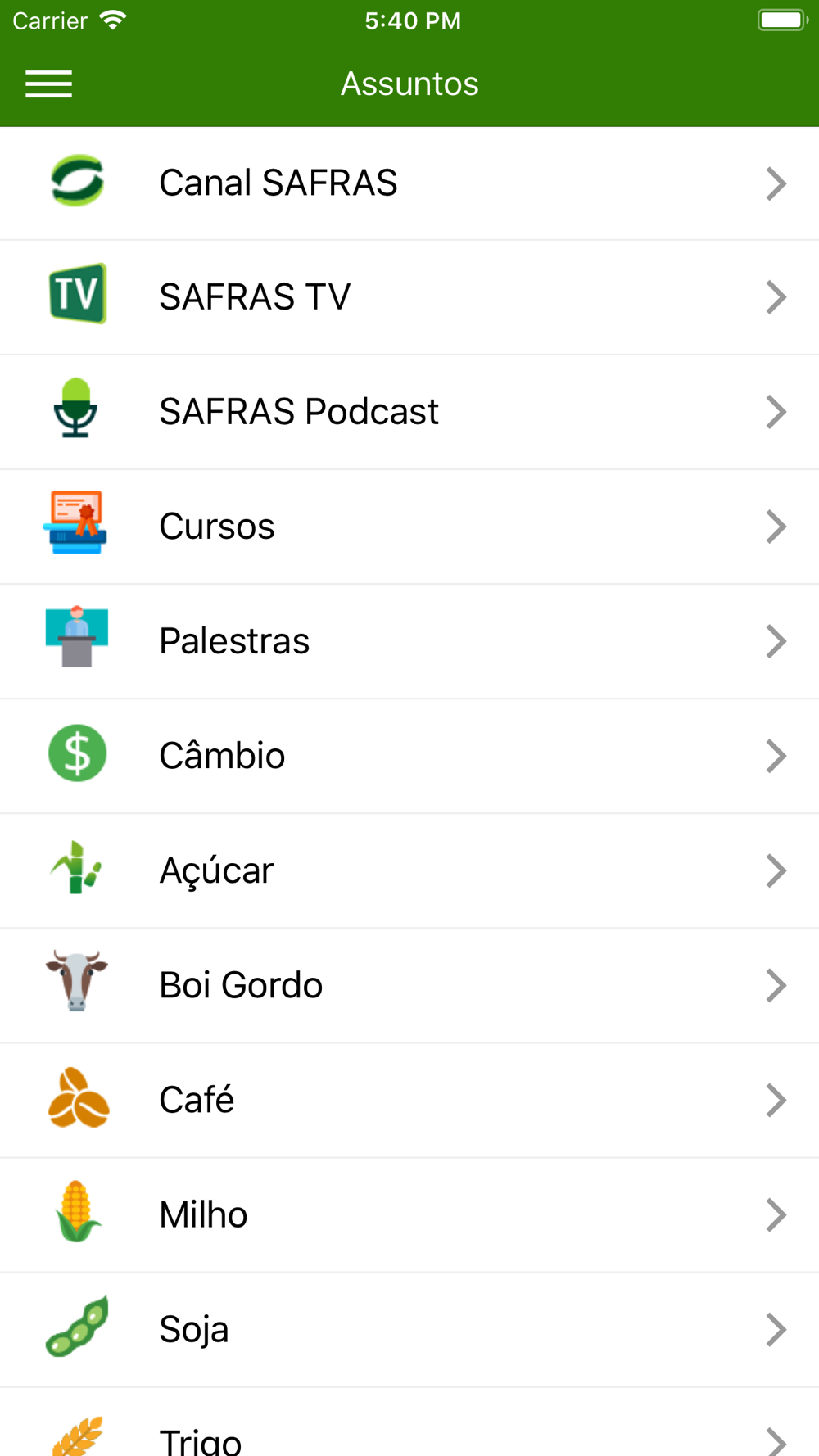Image resolution: width=819 pixels, height=1456 pixels.
Task: Choose the Café topic
Action: 409,1100
